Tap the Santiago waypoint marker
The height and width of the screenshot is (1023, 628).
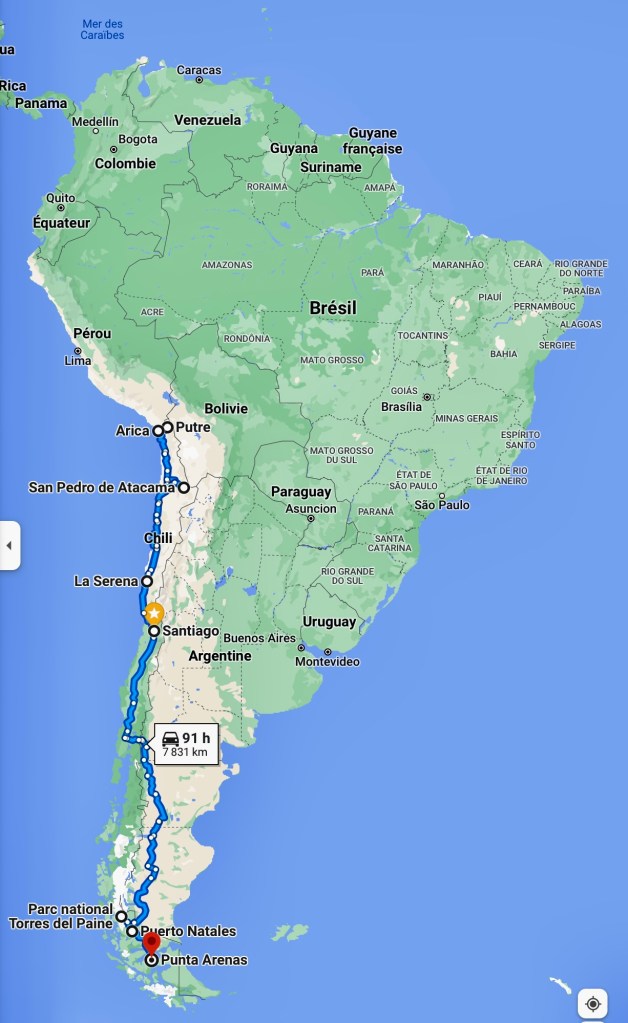154,631
